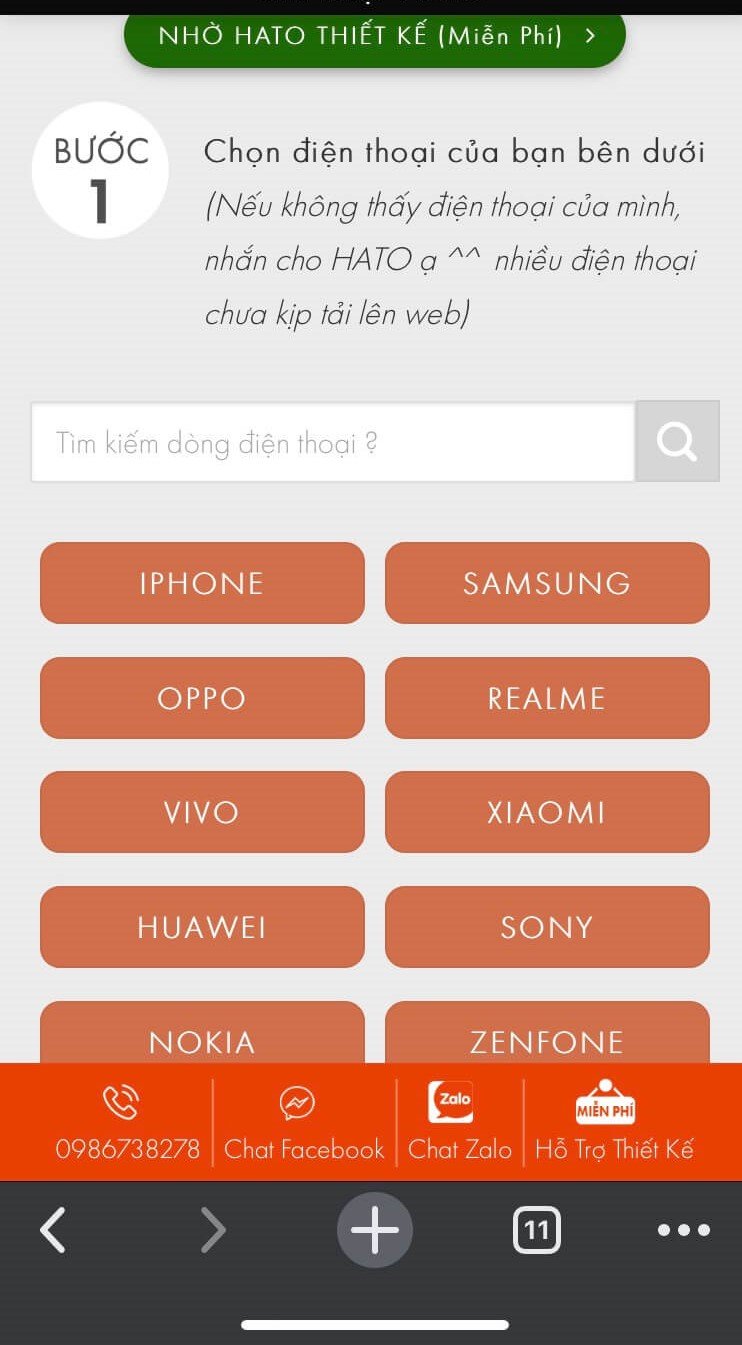Screen dimensions: 742x1345
Task: Go back to the previous page
Action: tap(53, 1230)
